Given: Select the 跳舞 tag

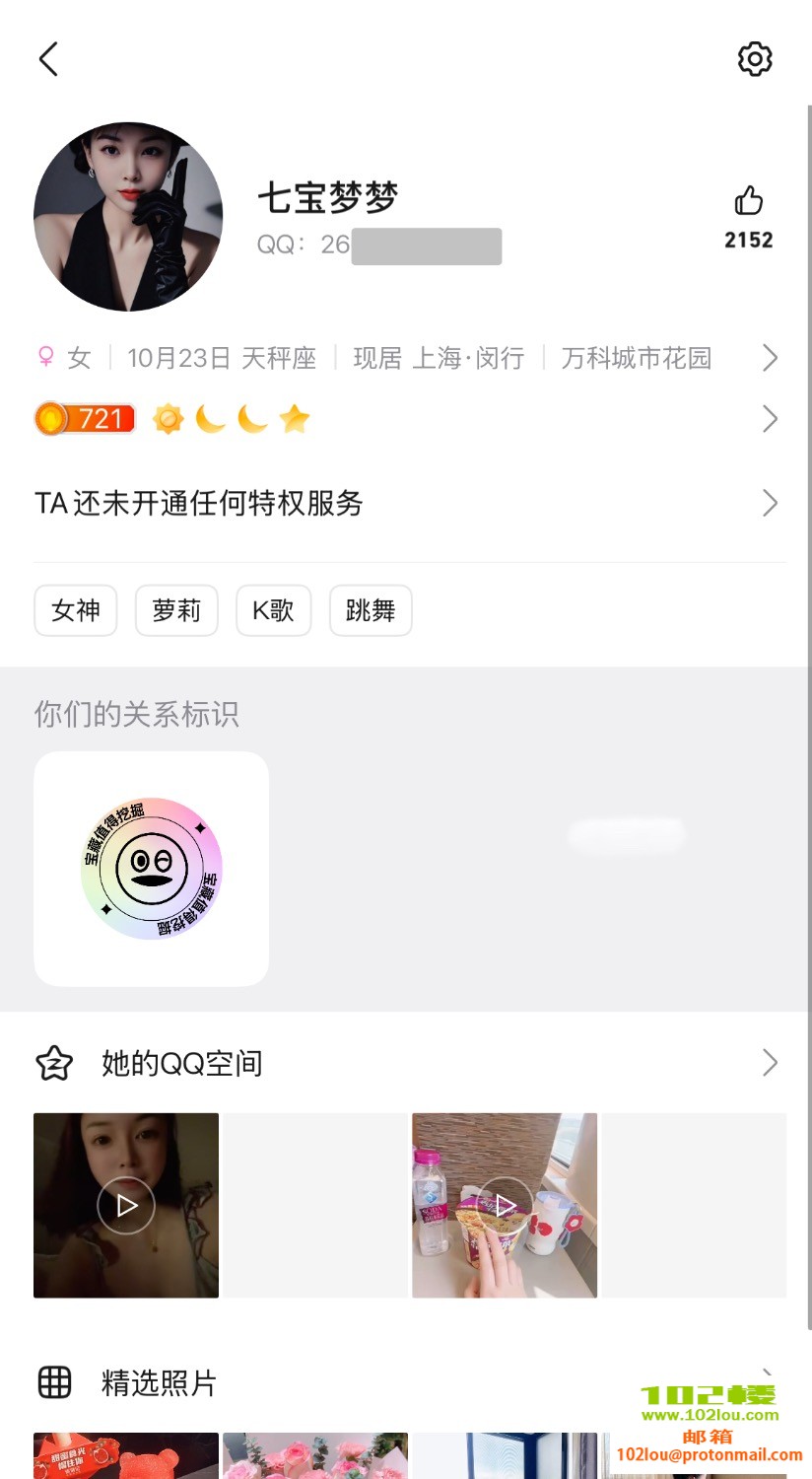Looking at the screenshot, I should (x=371, y=611).
